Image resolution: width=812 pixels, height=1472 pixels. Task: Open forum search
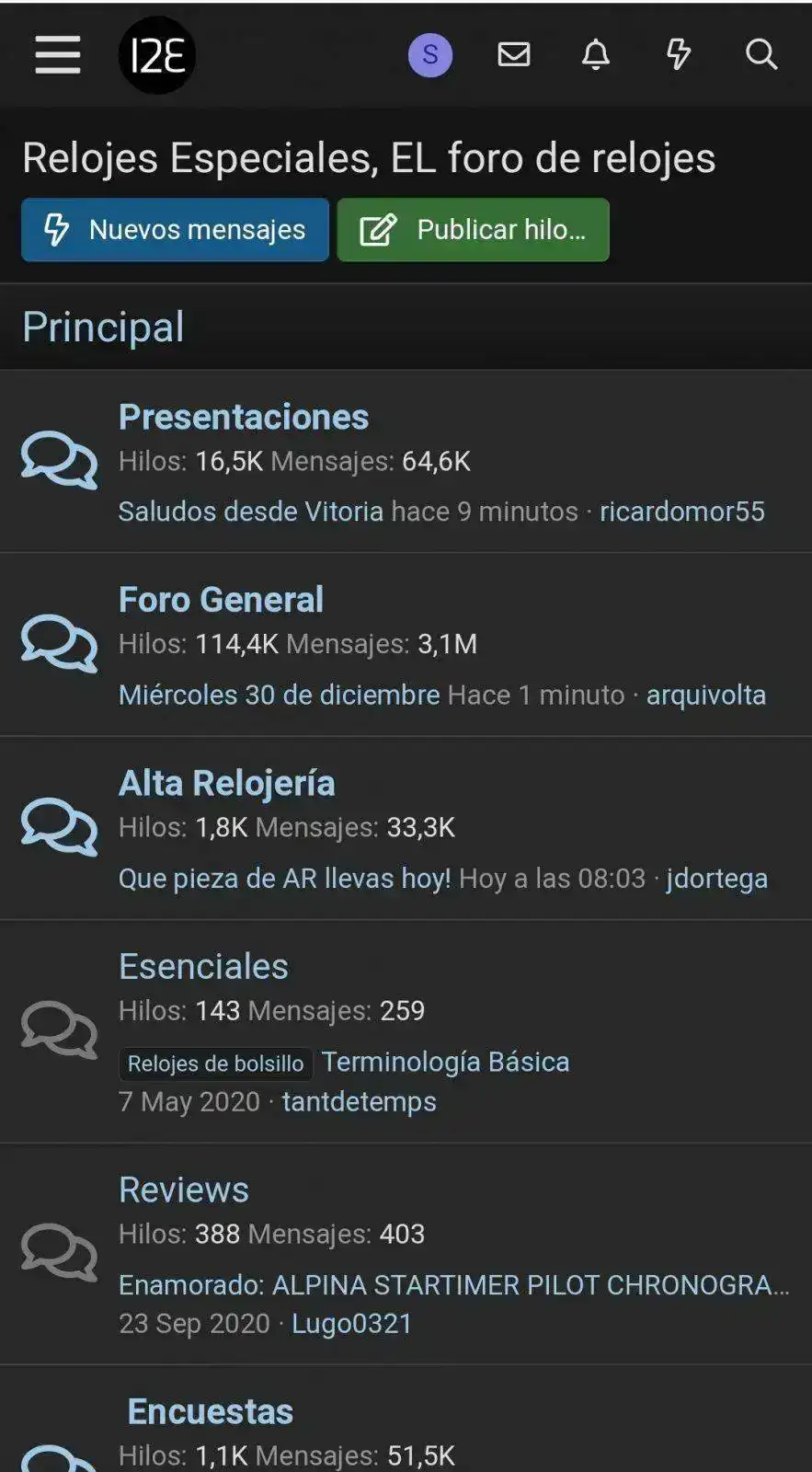[761, 55]
